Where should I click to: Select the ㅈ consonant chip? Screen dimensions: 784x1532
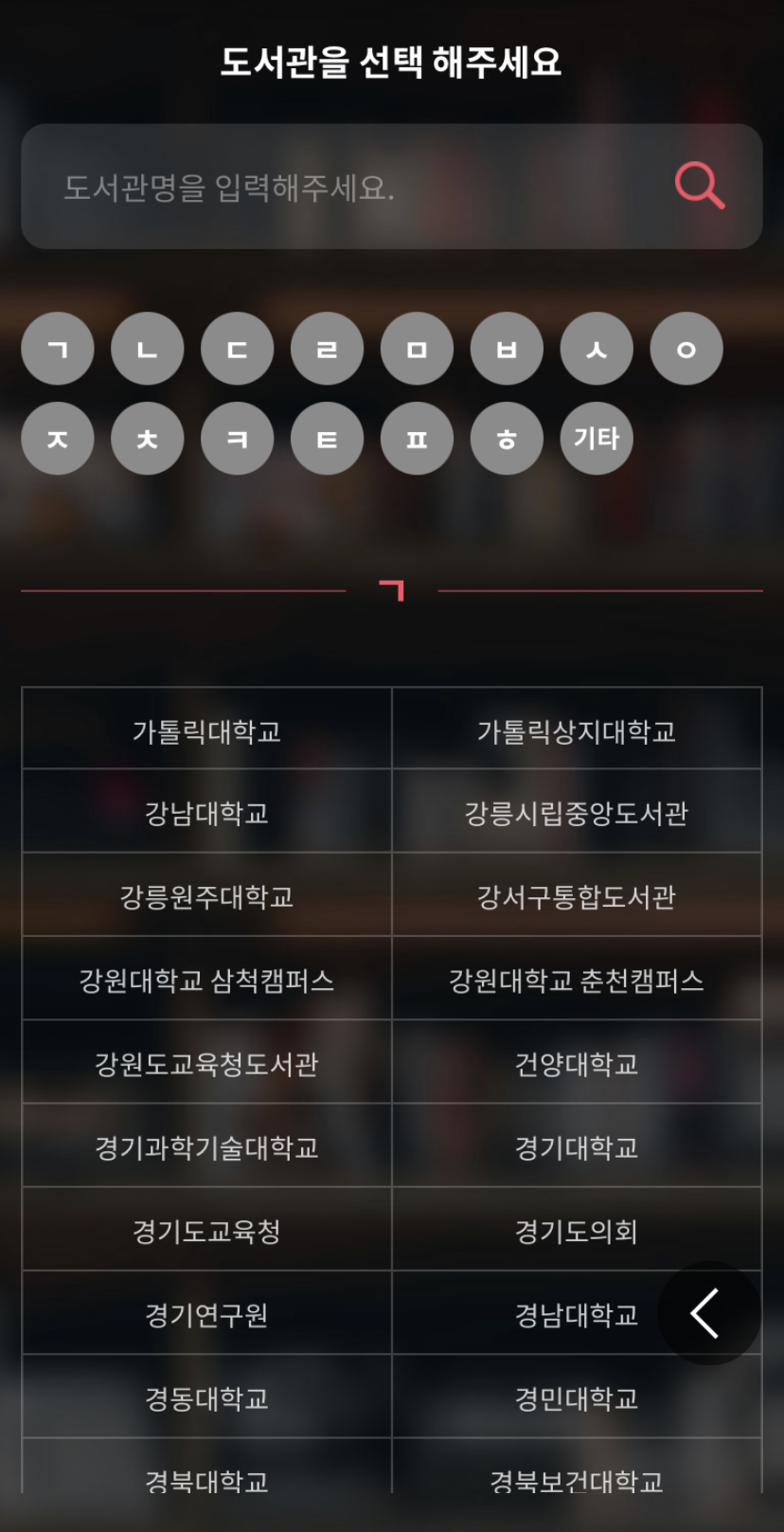point(58,438)
